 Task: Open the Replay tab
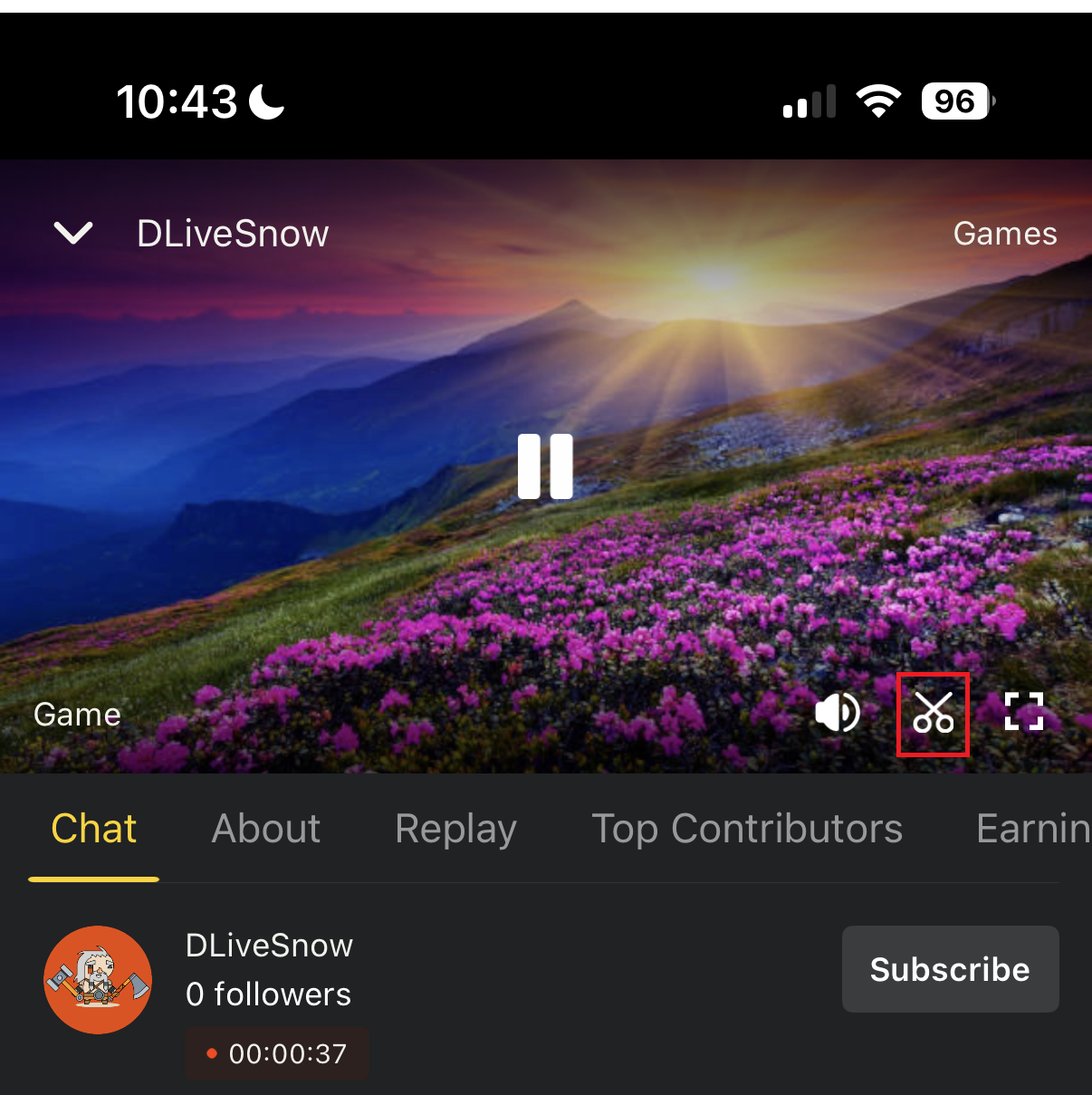pos(455,829)
